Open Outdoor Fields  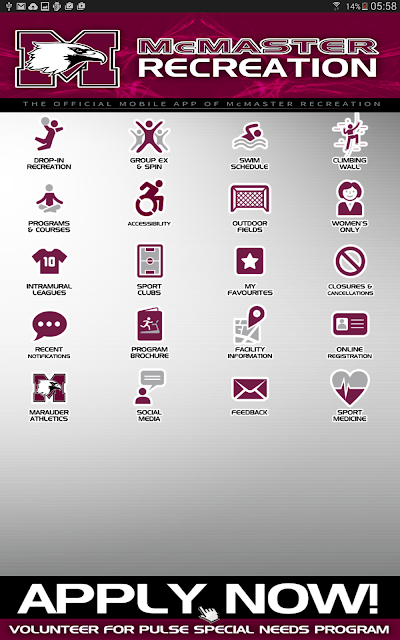click(x=249, y=208)
